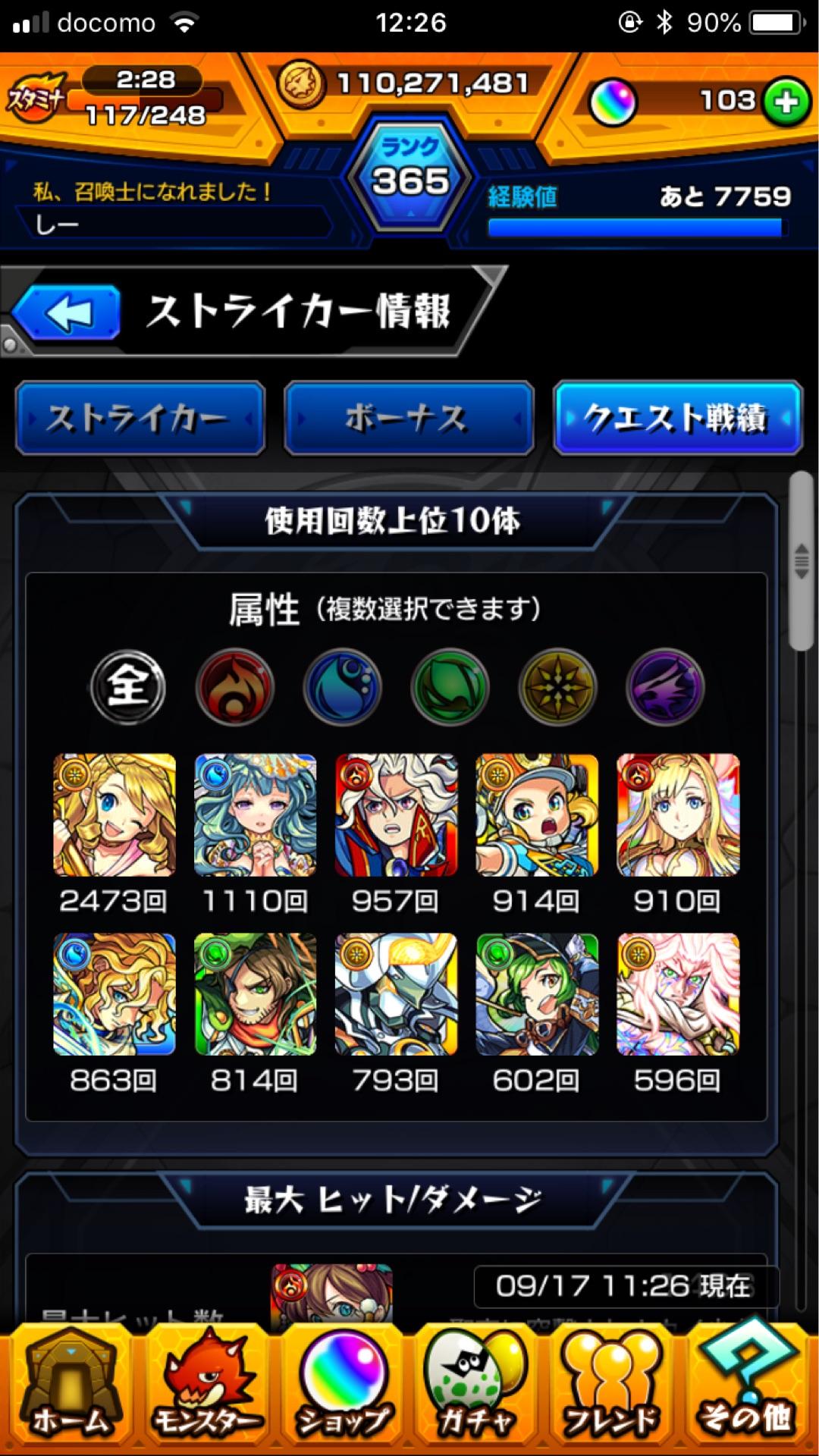Switch to the ストライカー tab
The image size is (819, 1456).
pyautogui.click(x=140, y=418)
